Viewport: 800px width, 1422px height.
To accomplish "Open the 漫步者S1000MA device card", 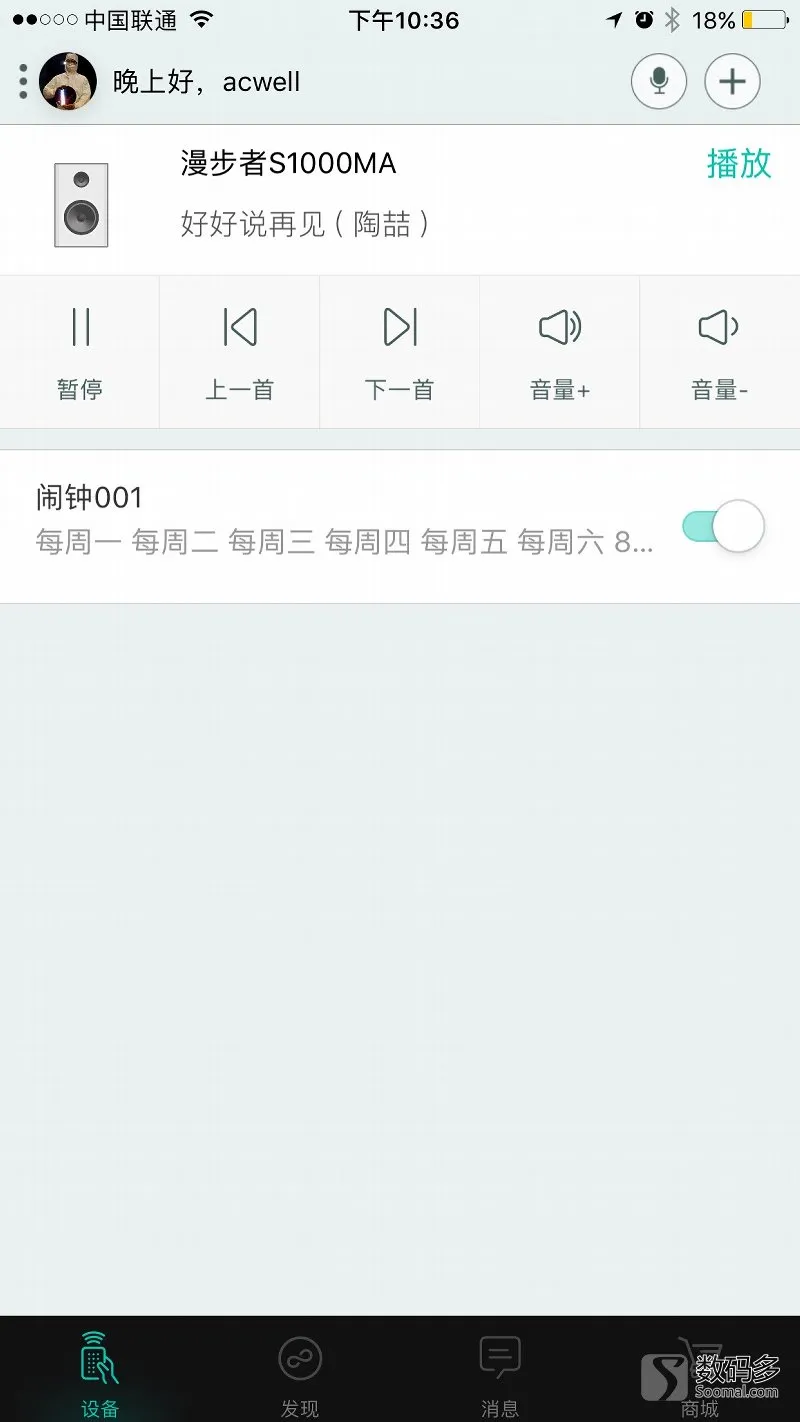I will (x=400, y=200).
